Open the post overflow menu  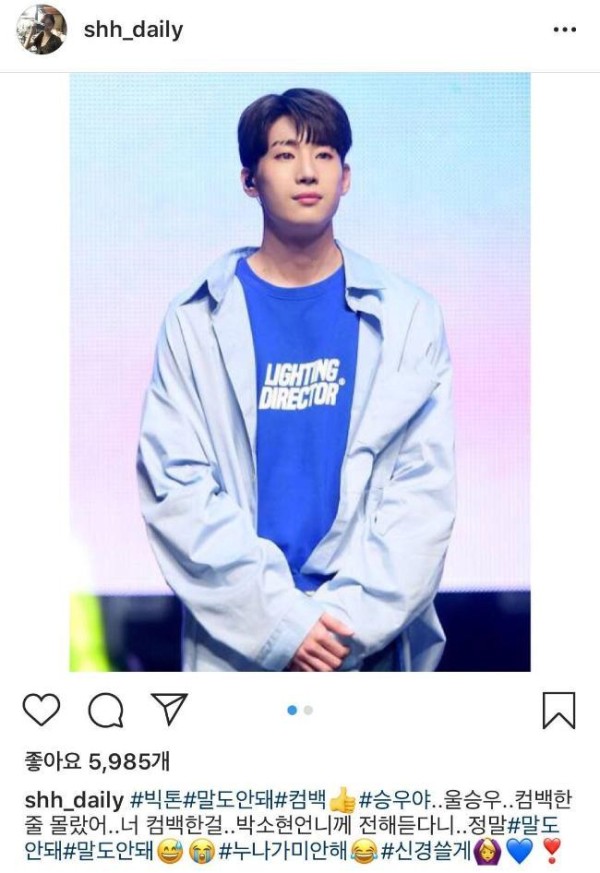564,30
